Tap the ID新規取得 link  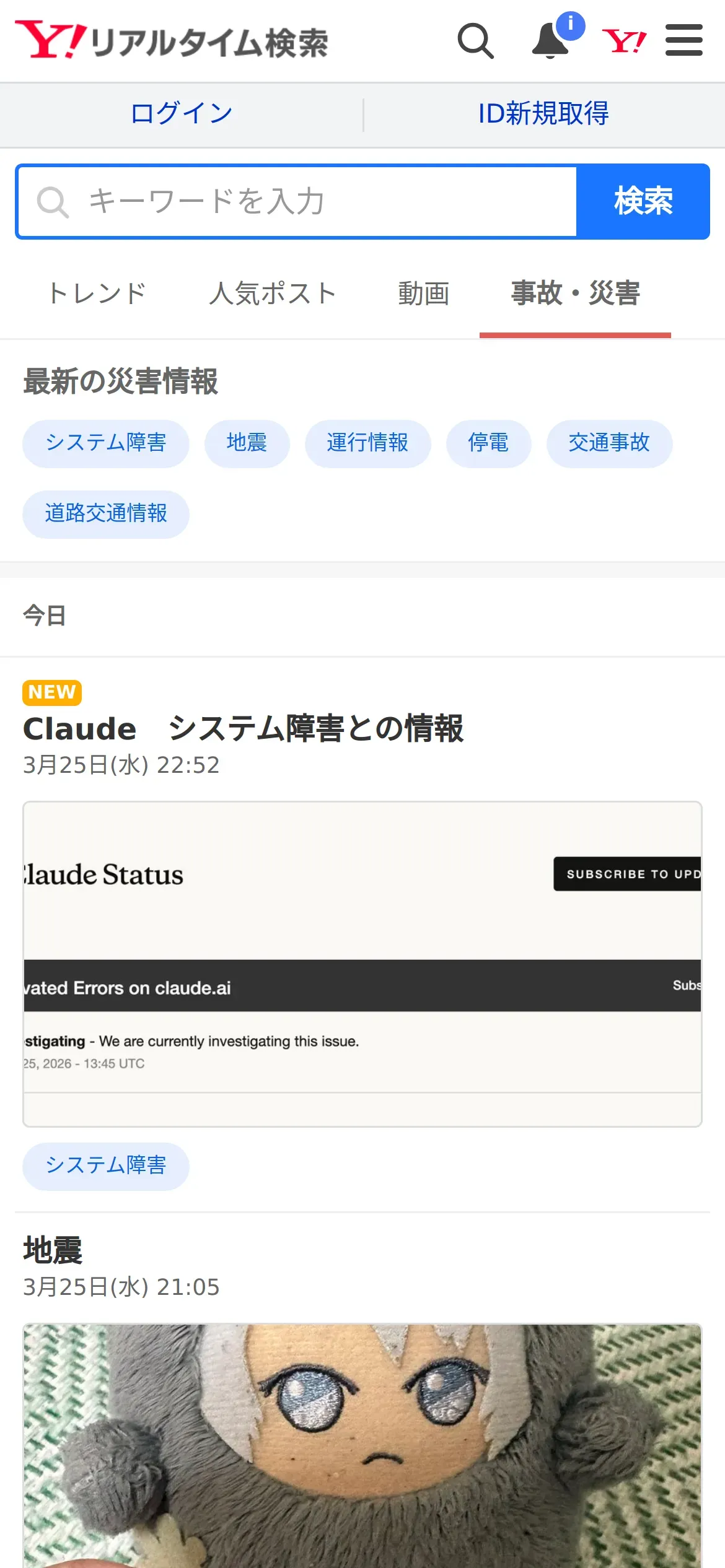point(543,114)
